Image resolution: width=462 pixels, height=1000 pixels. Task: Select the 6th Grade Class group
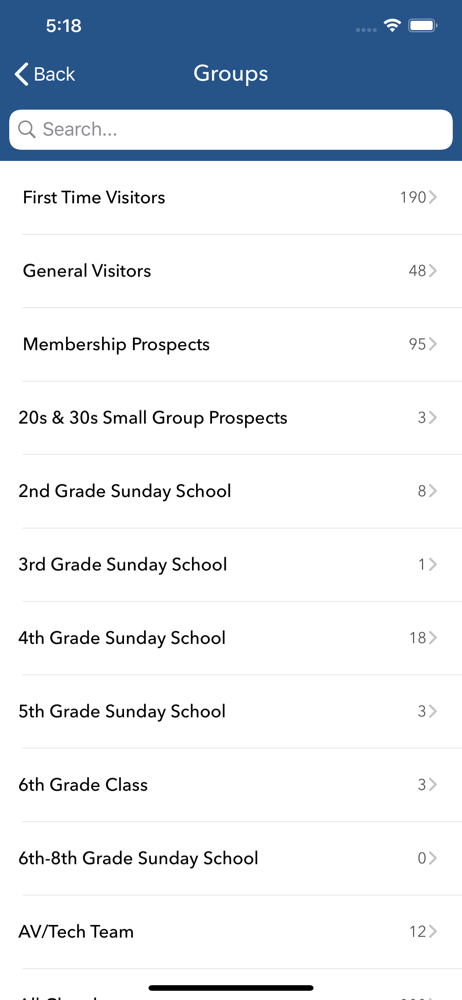coord(231,784)
